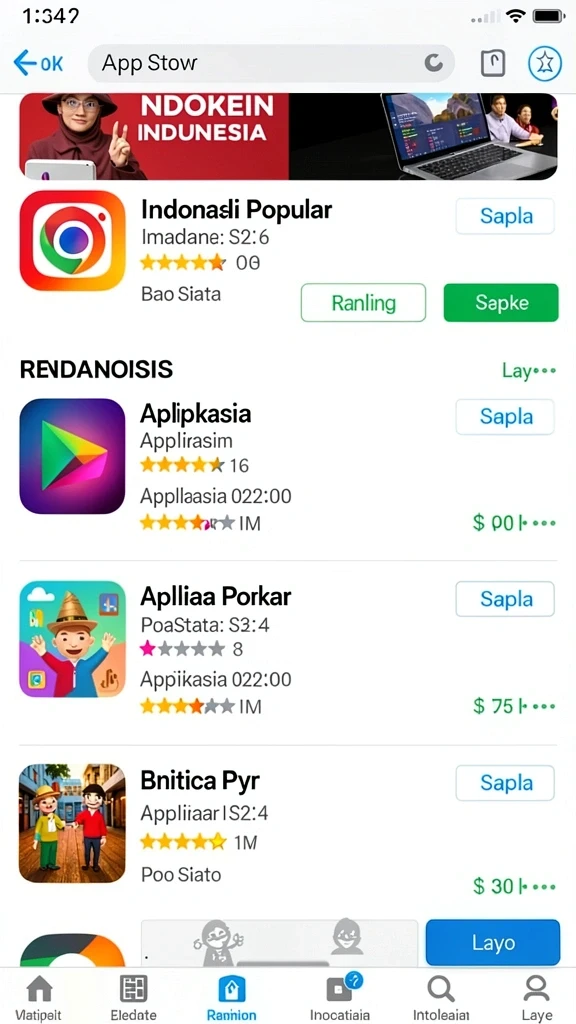Reload via the circular arrow in search bar
The image size is (576, 1024).
[433, 63]
